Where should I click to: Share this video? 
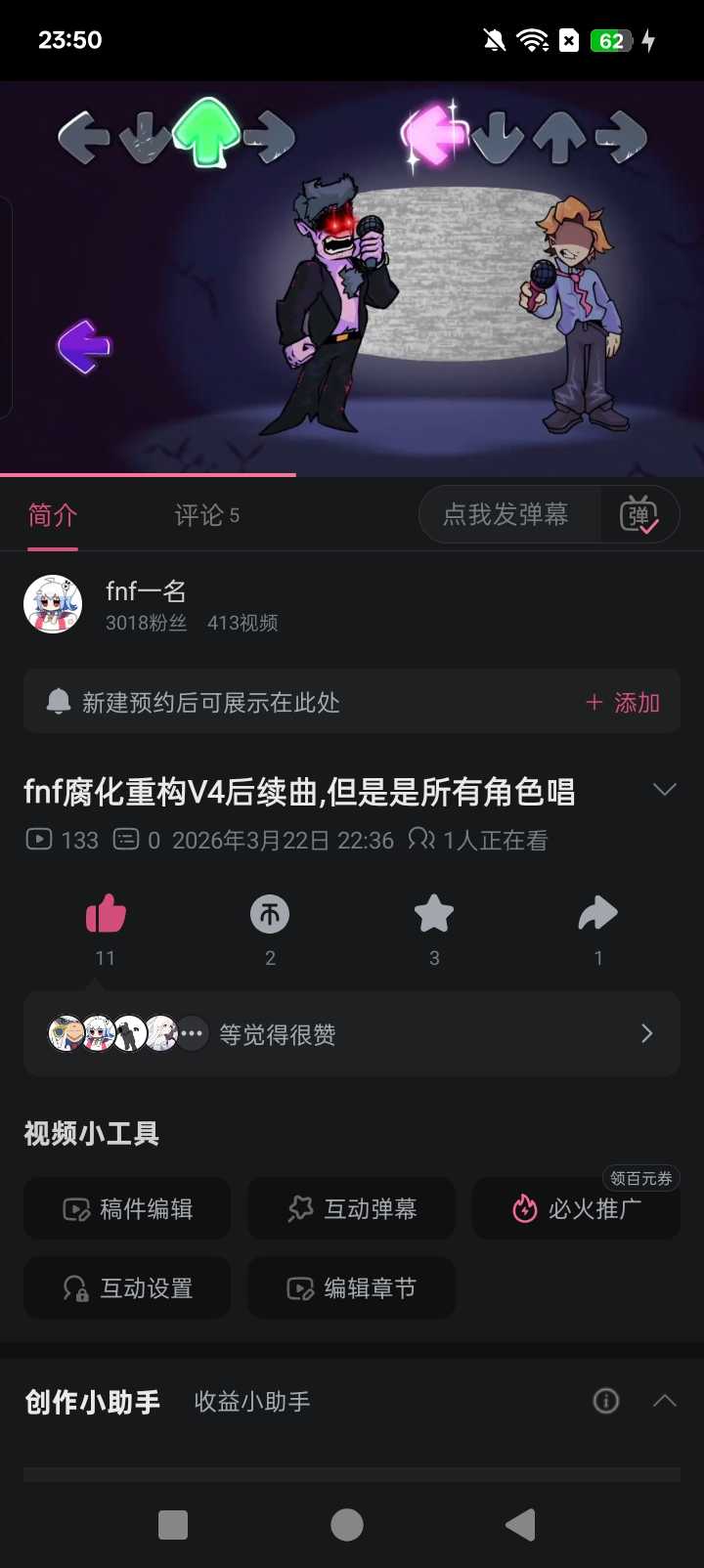point(598,915)
